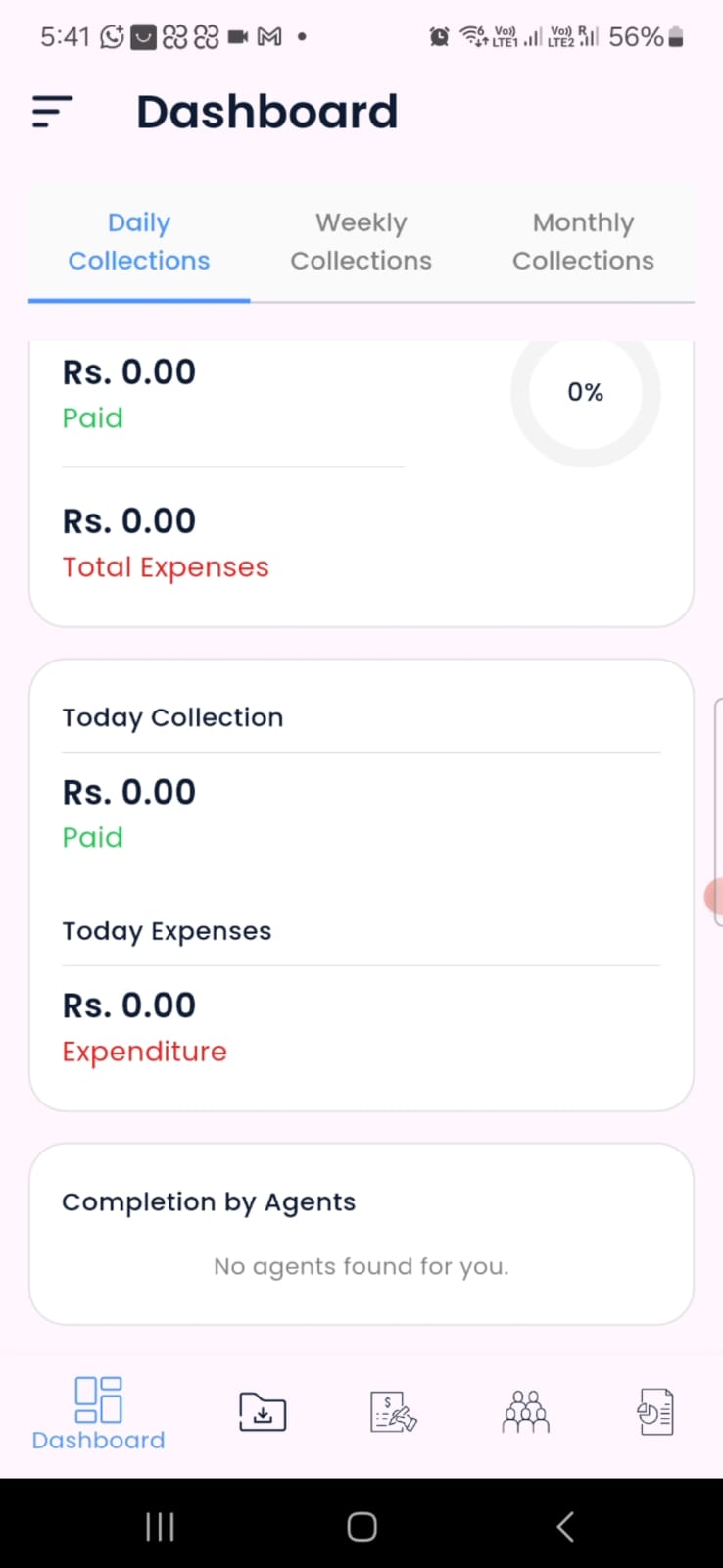Open the reports document icon with pie chart
This screenshot has height=1568, width=723.
655,1411
